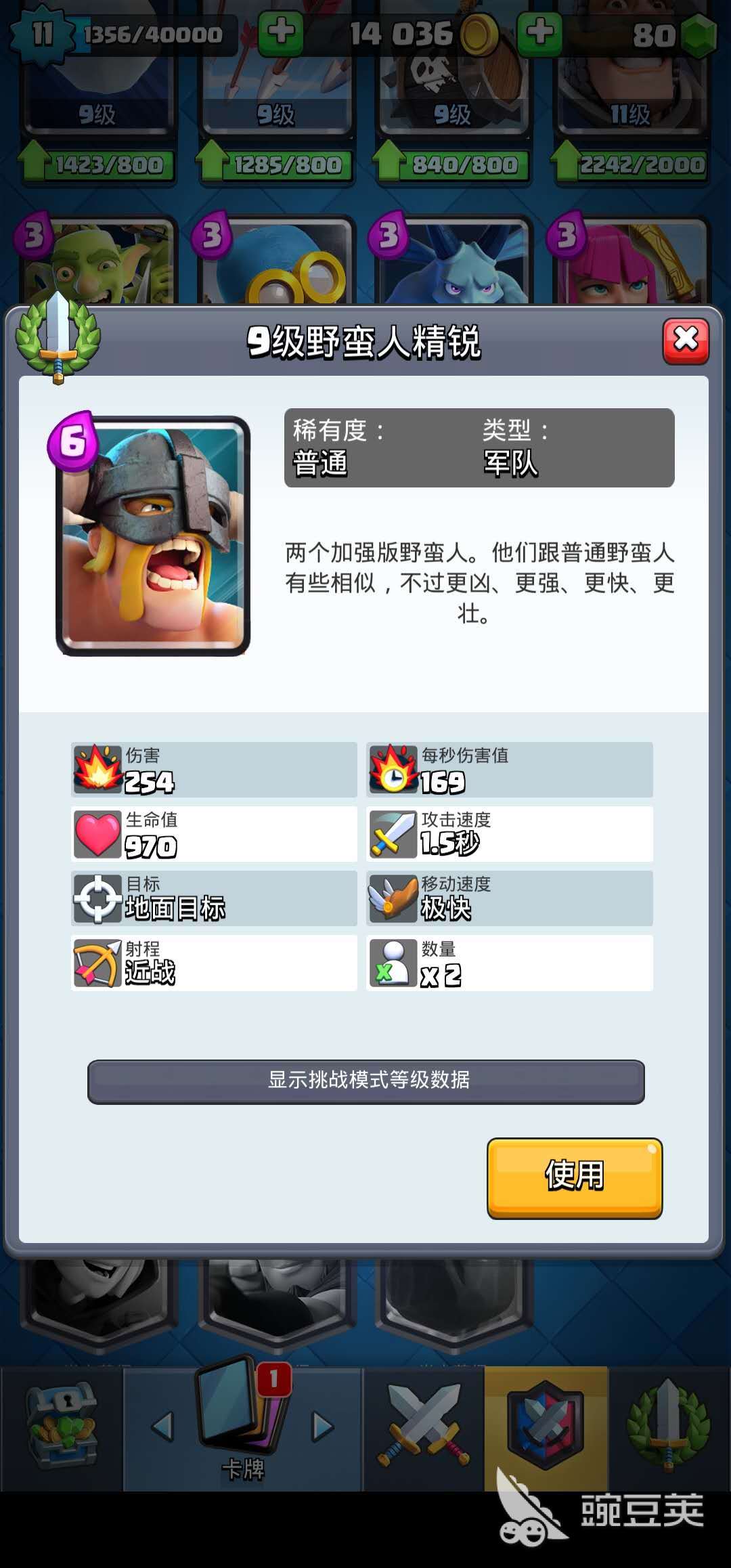Open the shop chest tab
The width and height of the screenshot is (731, 1568).
(x=61, y=1426)
